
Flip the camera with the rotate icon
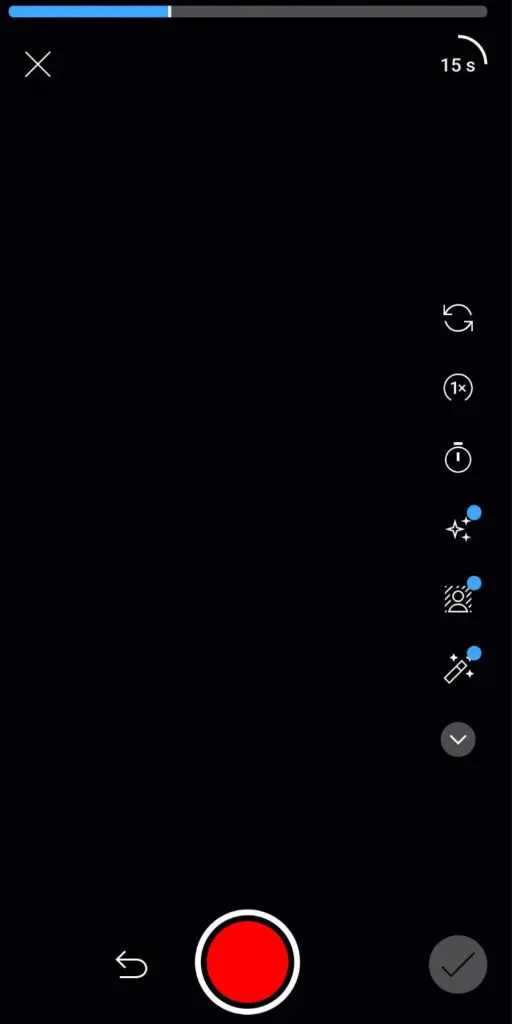[458, 318]
